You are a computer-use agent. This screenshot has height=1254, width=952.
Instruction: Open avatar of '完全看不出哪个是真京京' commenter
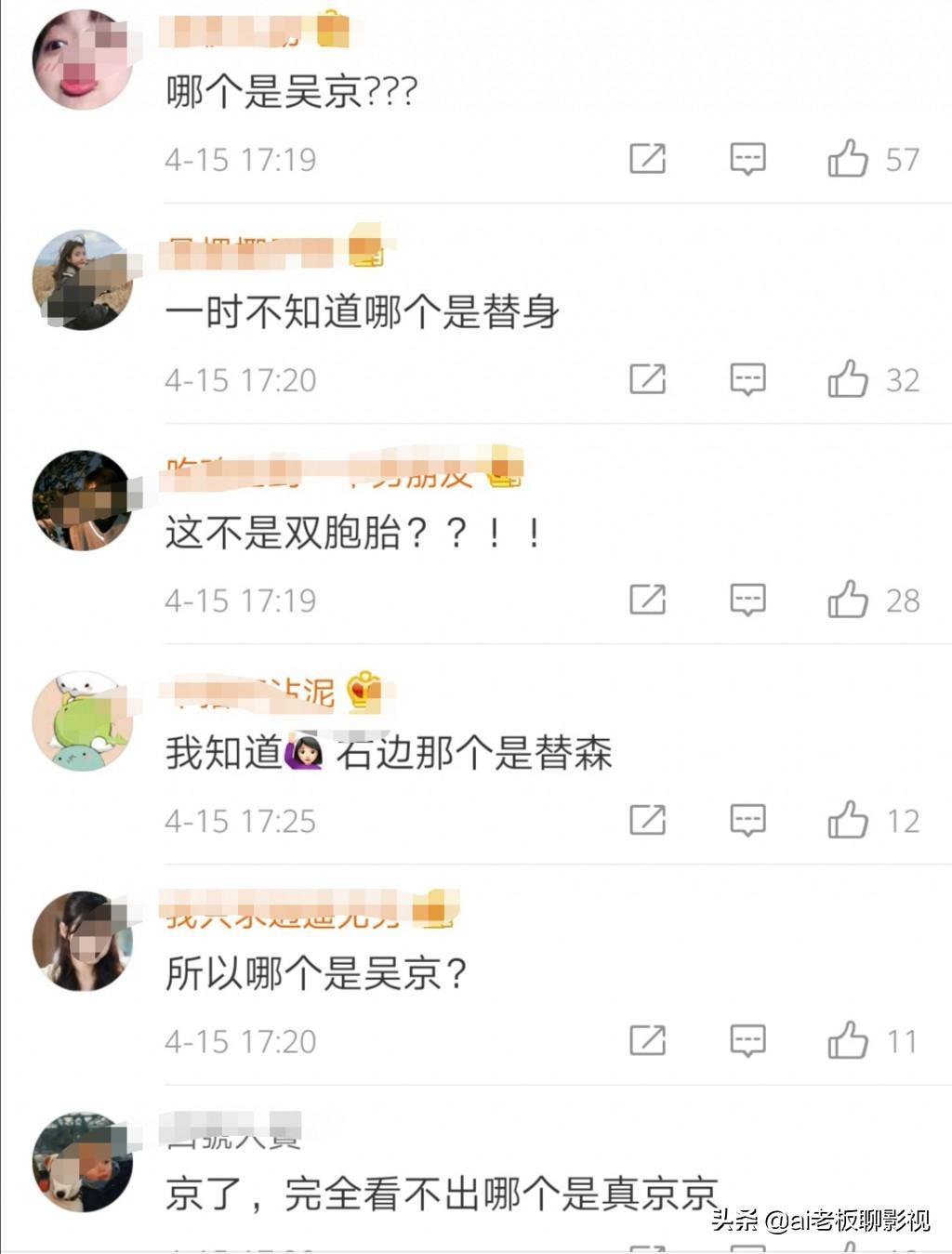click(82, 1162)
